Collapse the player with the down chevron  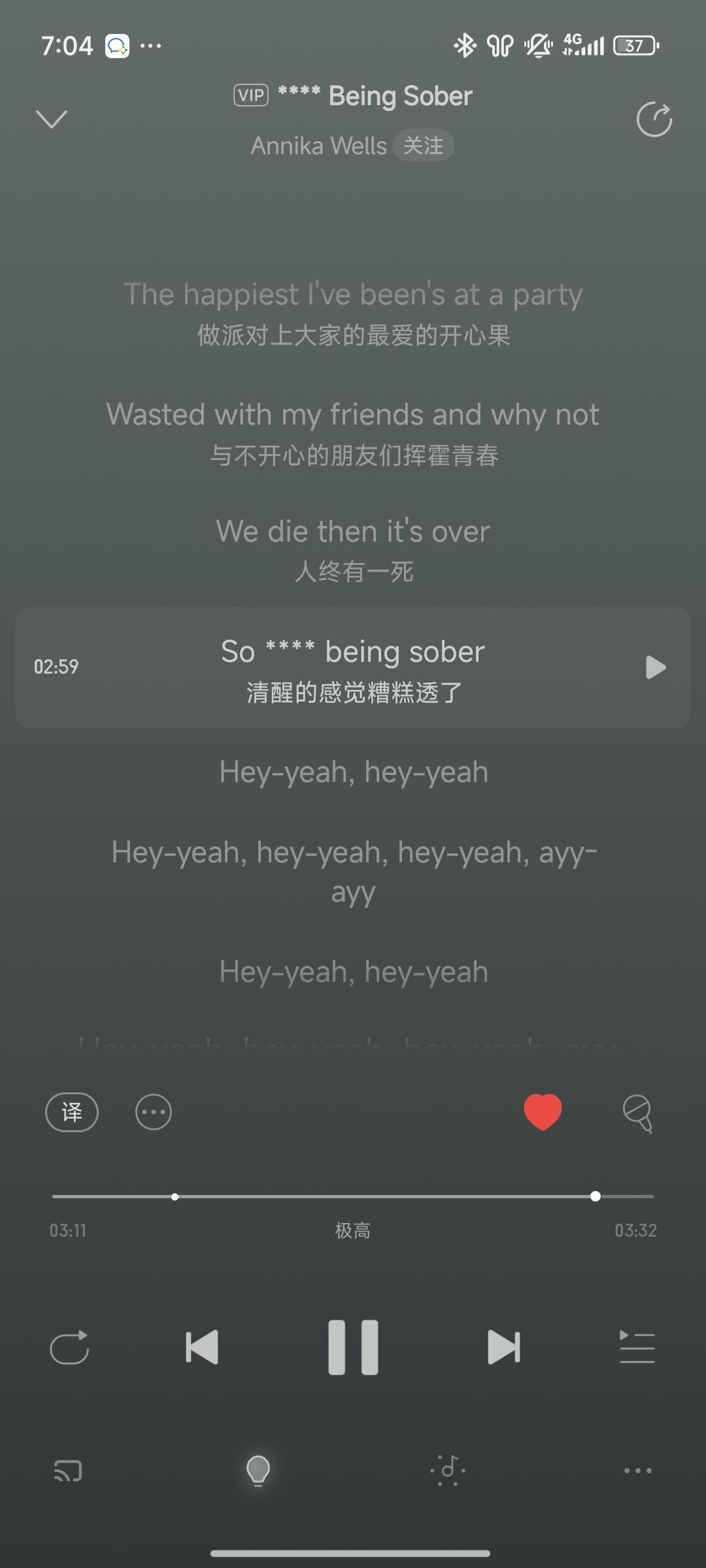[x=52, y=120]
